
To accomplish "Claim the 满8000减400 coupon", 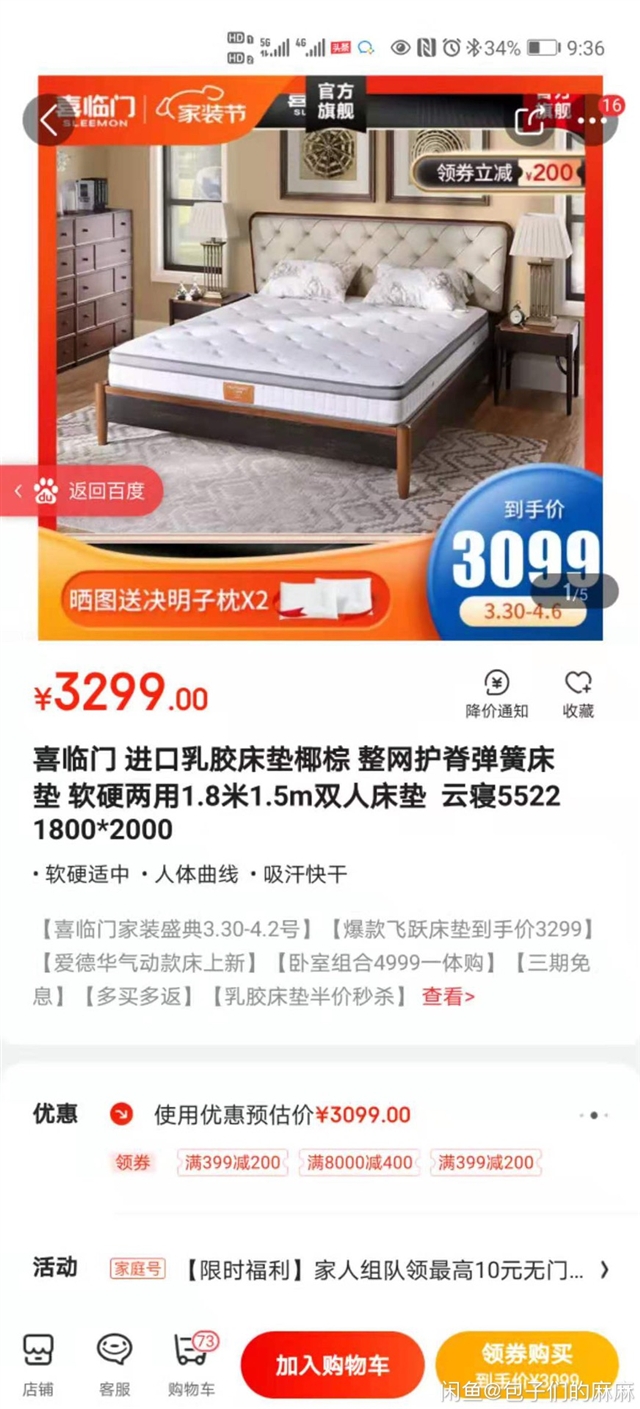I will (359, 1163).
